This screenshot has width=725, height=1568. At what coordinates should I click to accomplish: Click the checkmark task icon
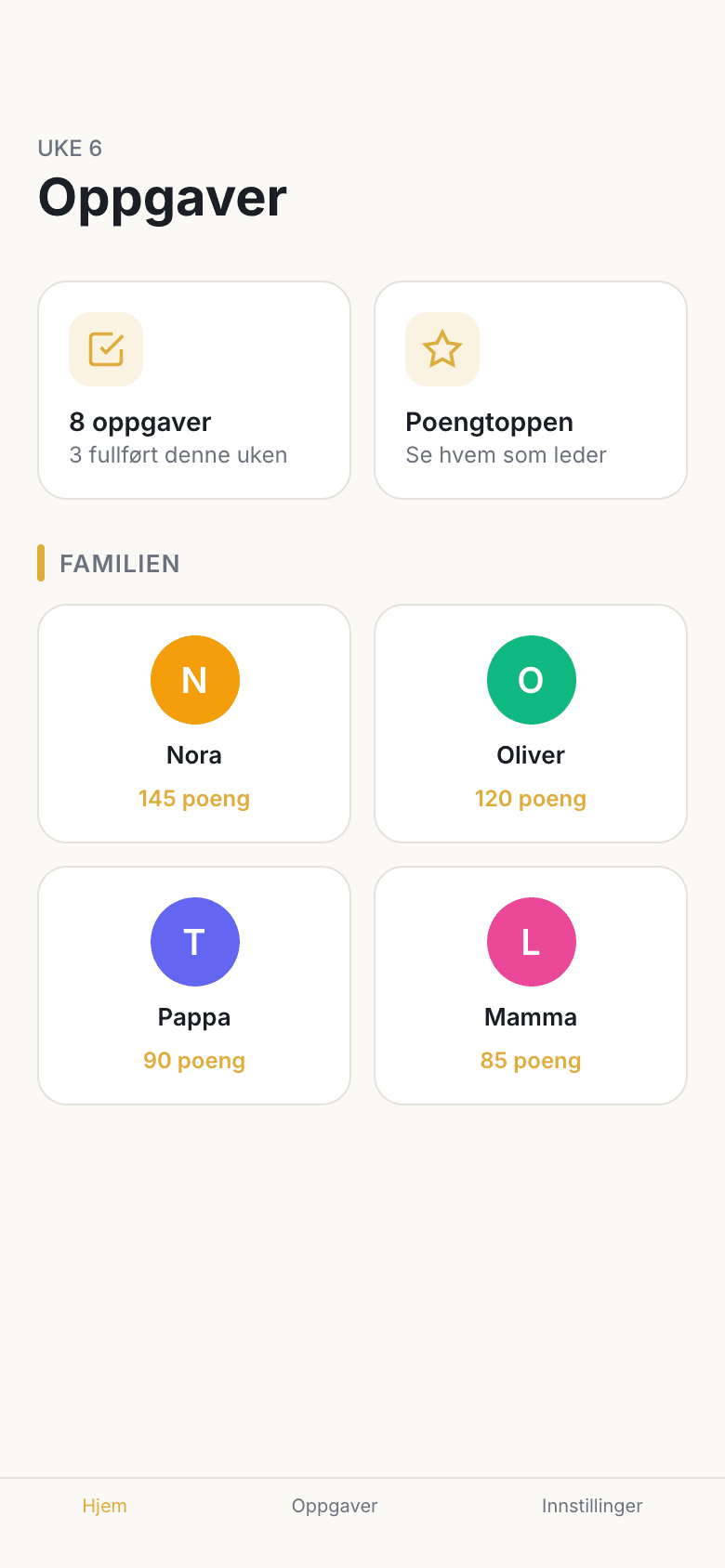tap(105, 348)
